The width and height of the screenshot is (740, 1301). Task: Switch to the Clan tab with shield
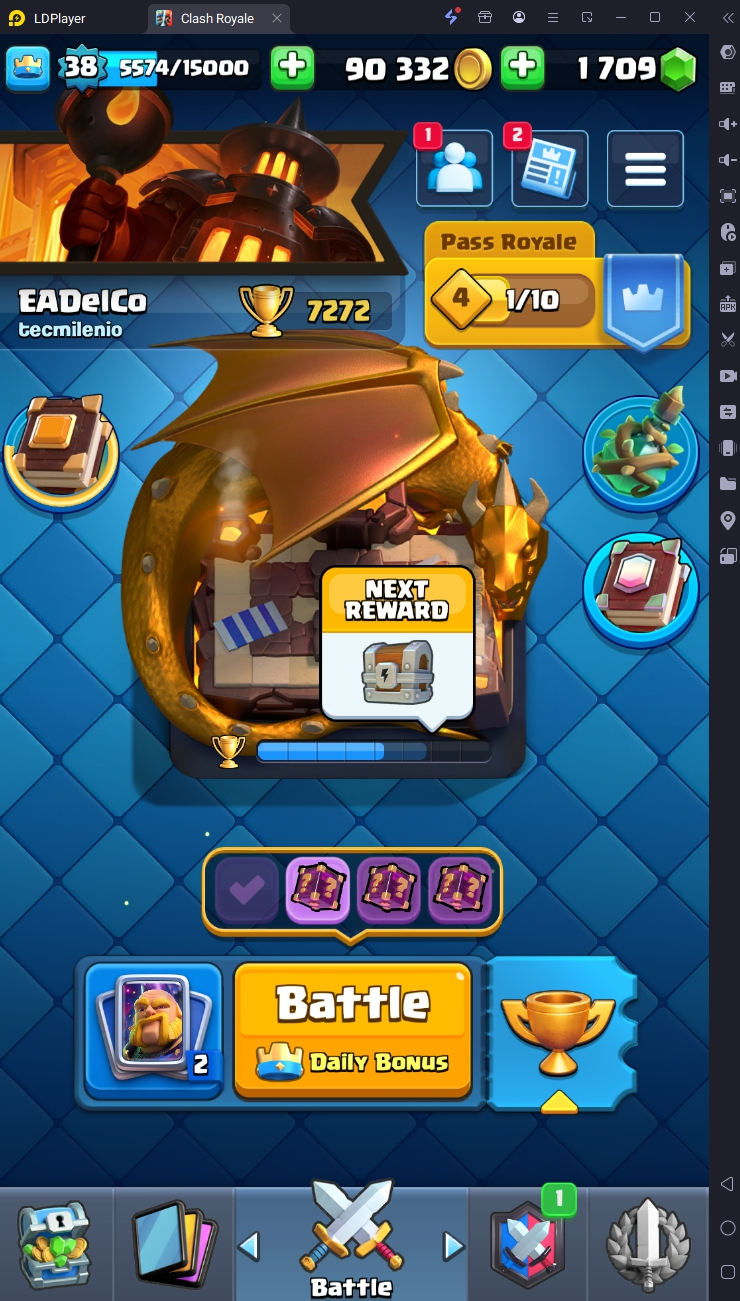(527, 1245)
